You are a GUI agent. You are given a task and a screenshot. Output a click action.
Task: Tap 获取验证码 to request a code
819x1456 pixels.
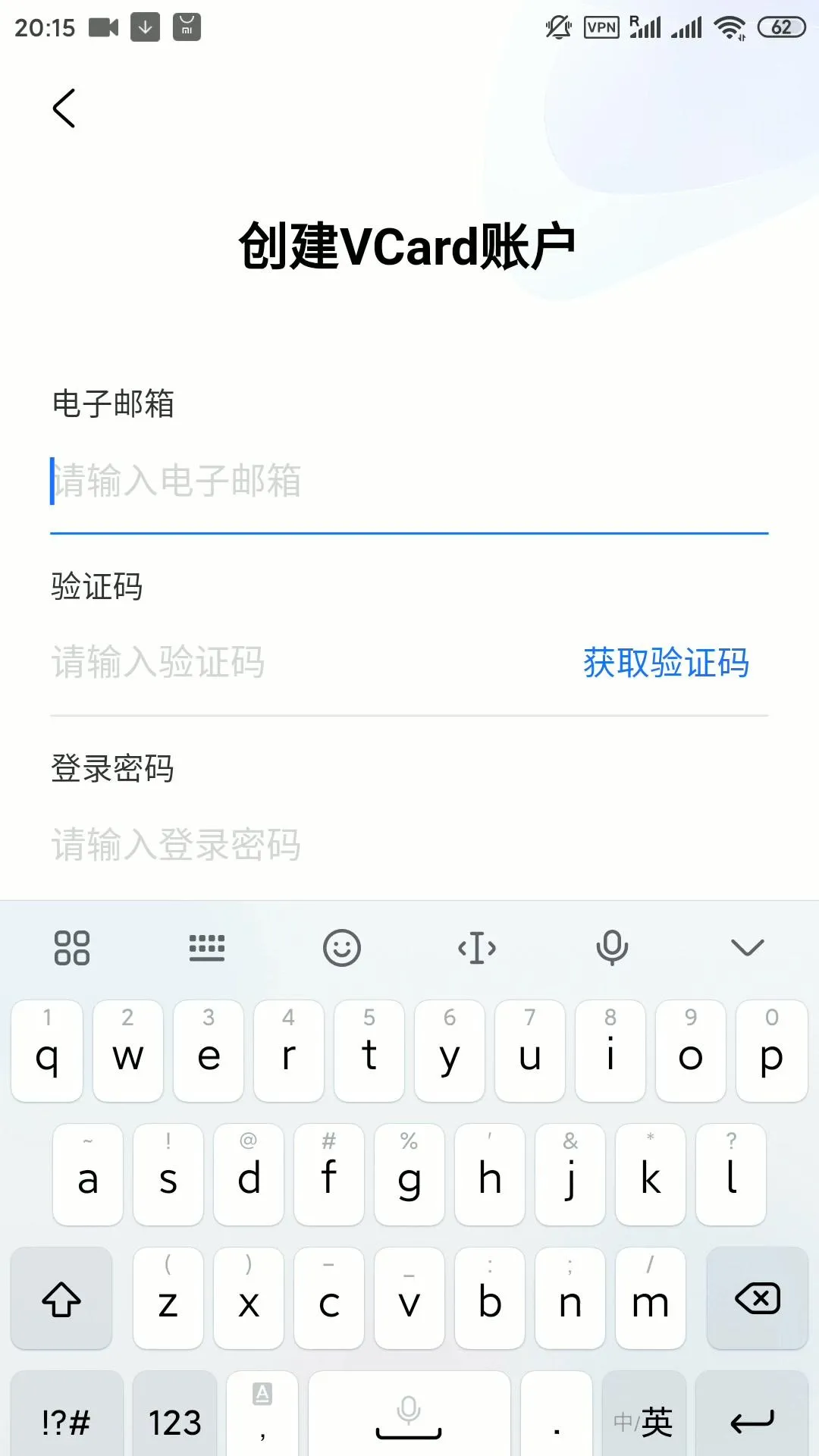[666, 663]
